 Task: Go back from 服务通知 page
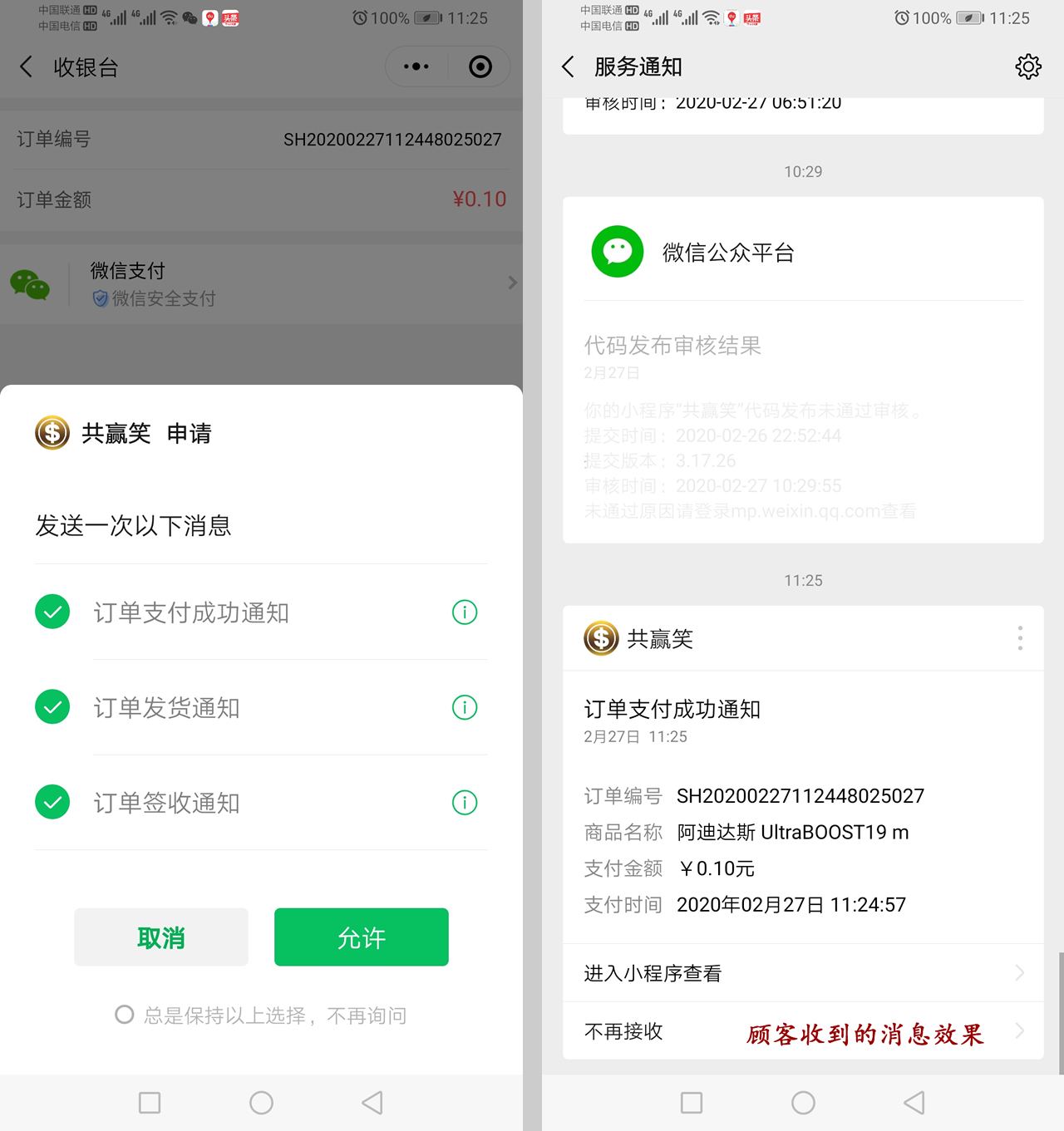click(x=569, y=66)
